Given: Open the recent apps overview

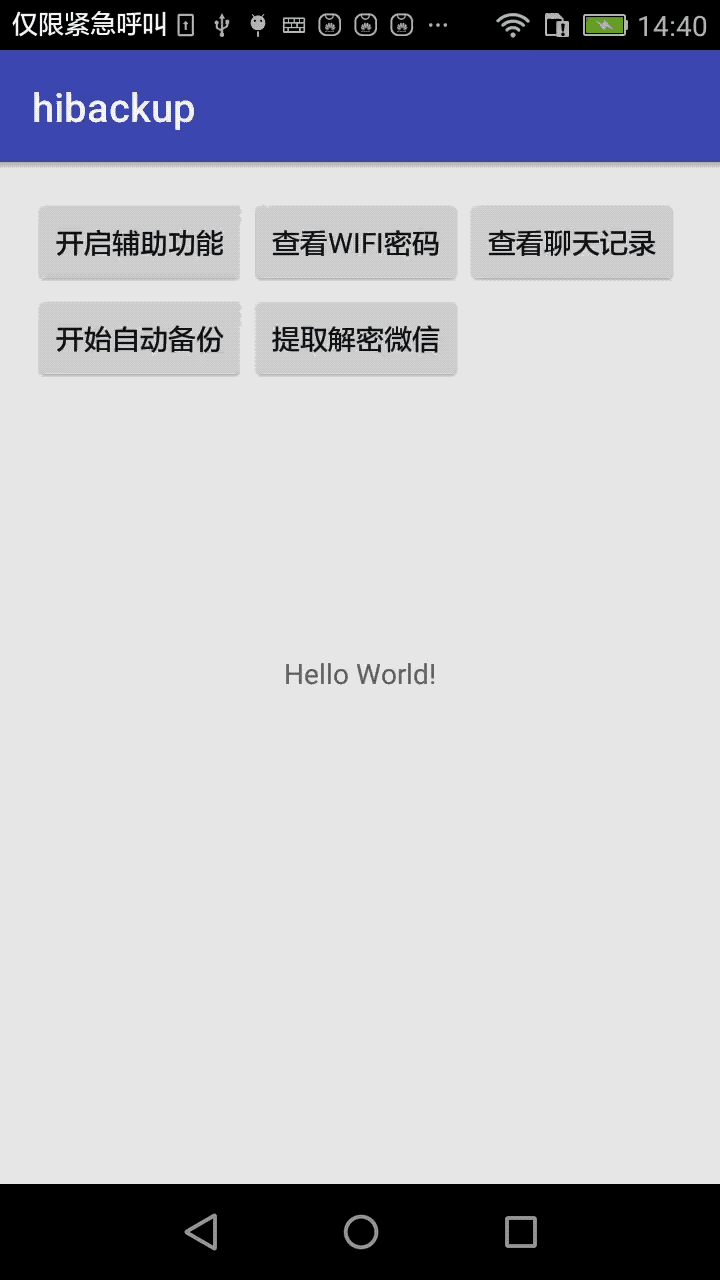Looking at the screenshot, I should (520, 1231).
